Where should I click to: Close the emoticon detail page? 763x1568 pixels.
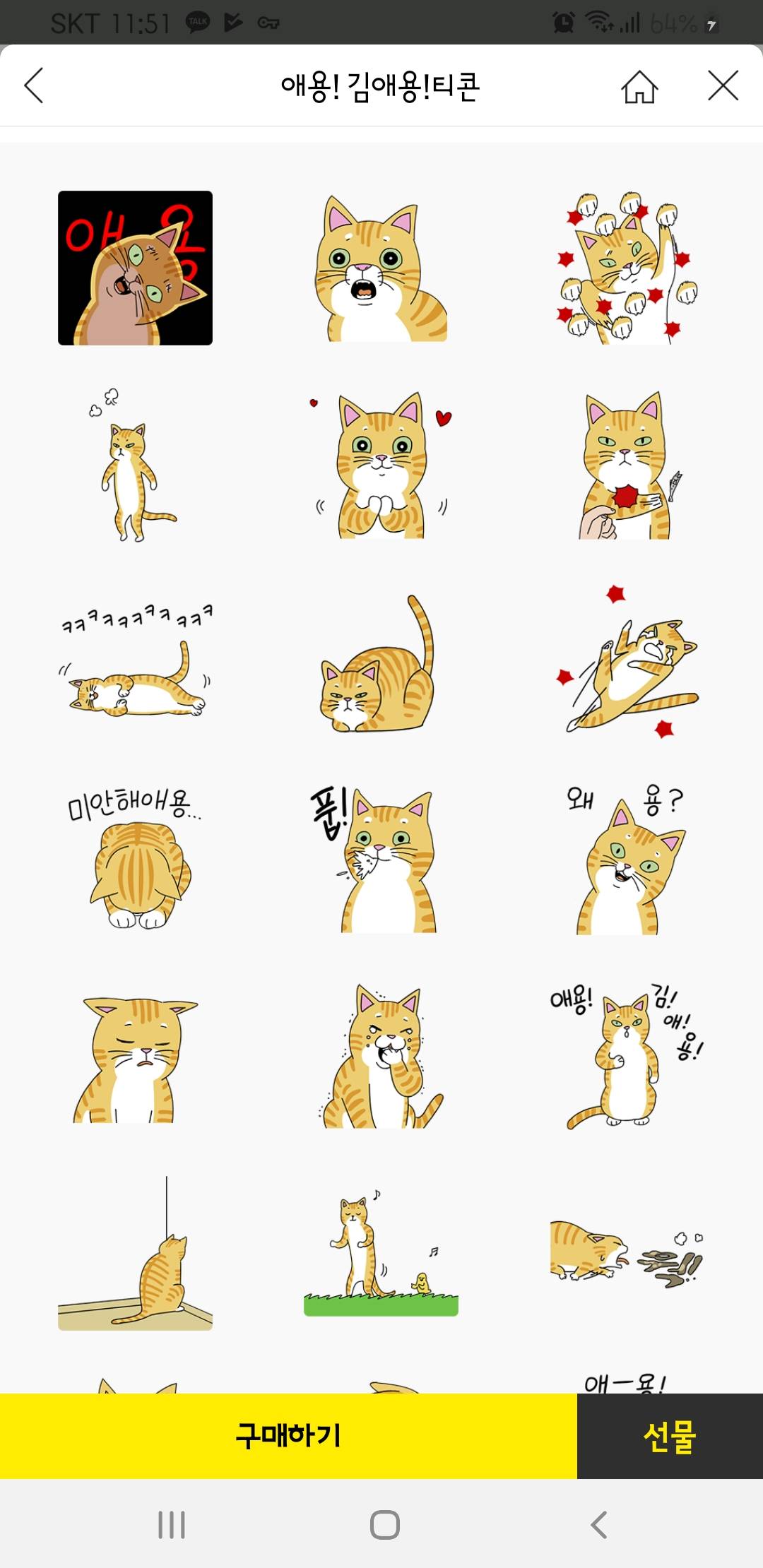pyautogui.click(x=723, y=86)
